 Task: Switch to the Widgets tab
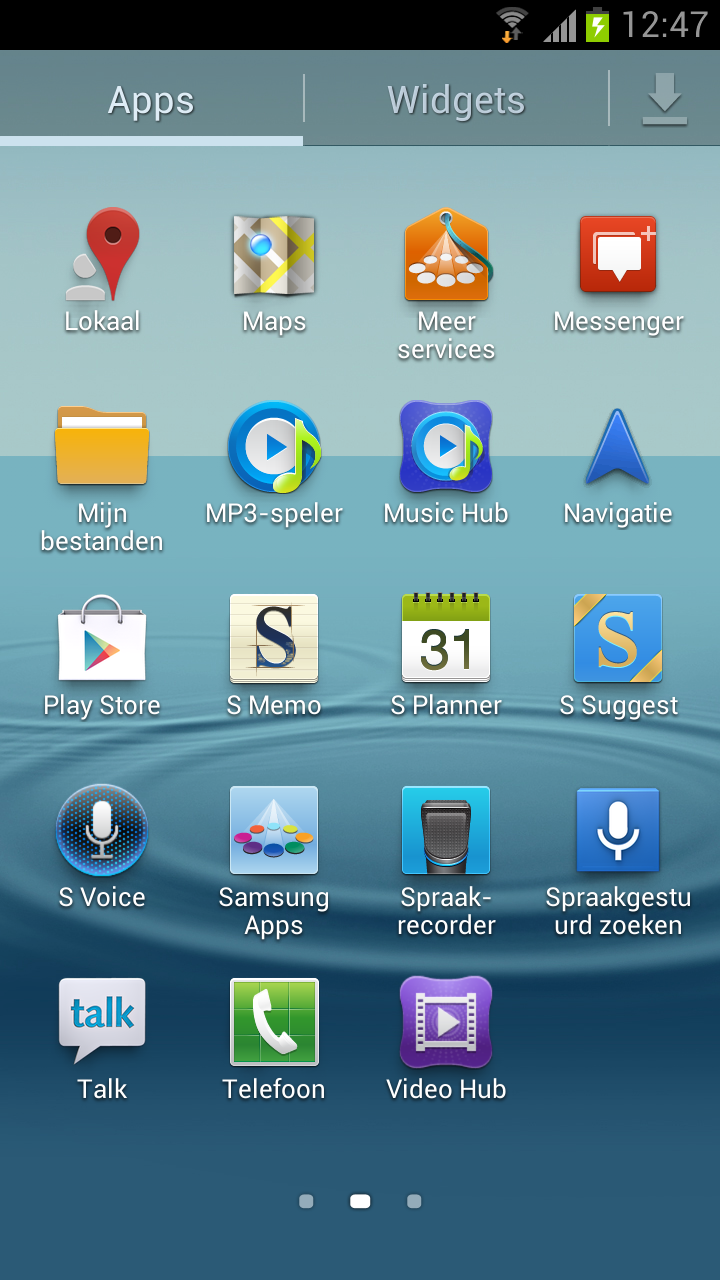(x=456, y=98)
